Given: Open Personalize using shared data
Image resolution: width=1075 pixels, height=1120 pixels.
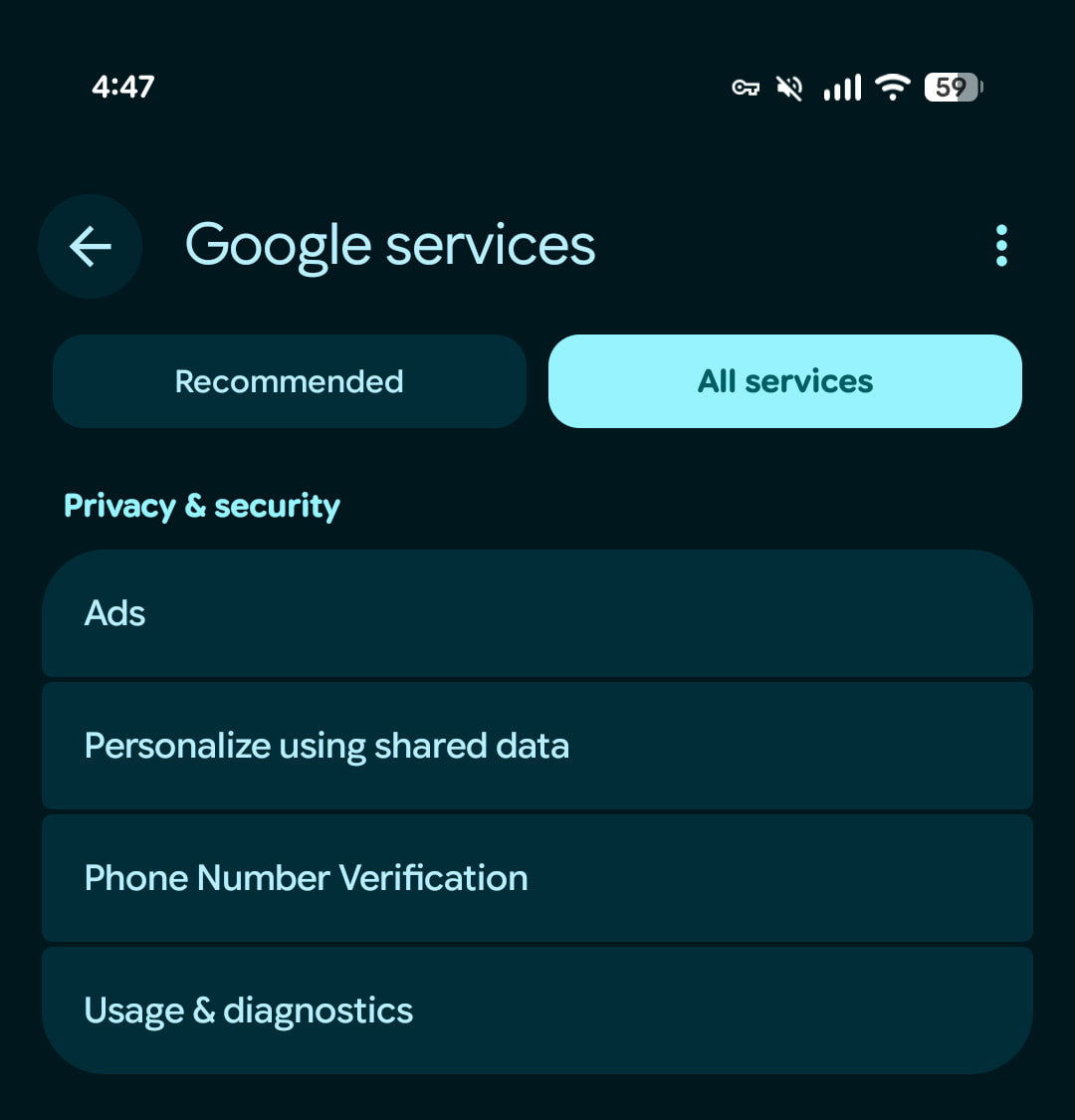Looking at the screenshot, I should [537, 746].
